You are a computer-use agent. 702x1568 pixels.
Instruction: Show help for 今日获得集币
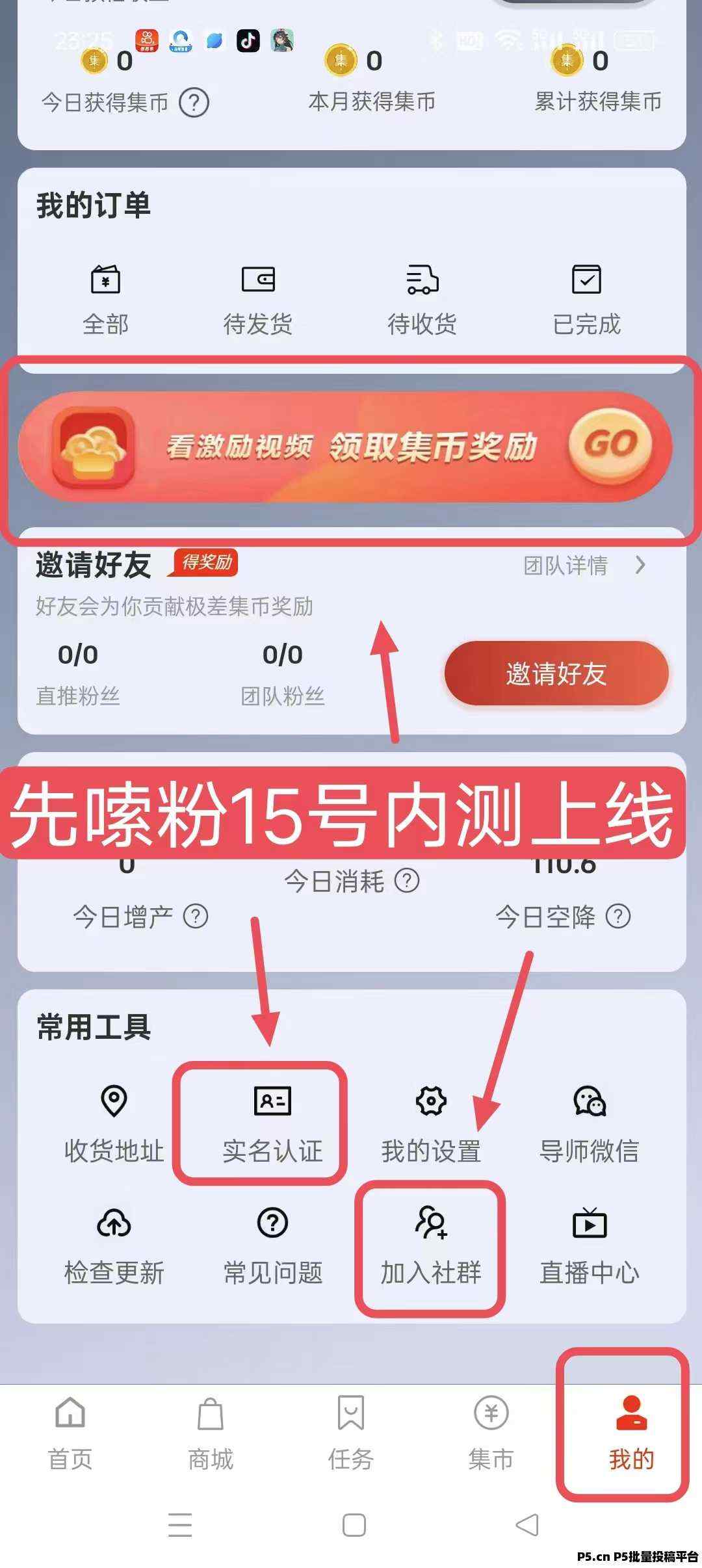pyautogui.click(x=194, y=103)
